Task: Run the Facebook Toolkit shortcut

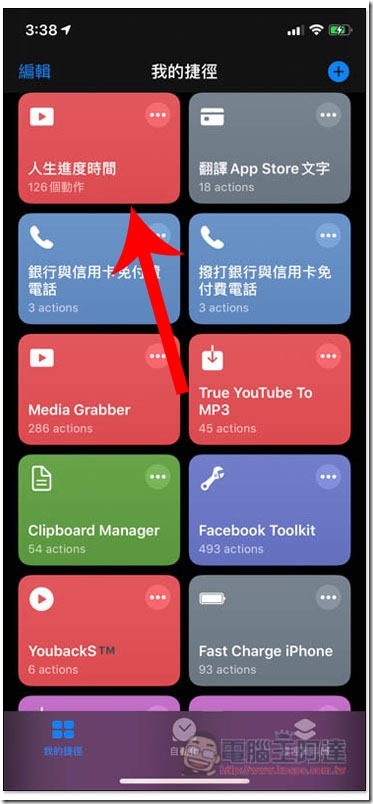Action: [x=270, y=510]
